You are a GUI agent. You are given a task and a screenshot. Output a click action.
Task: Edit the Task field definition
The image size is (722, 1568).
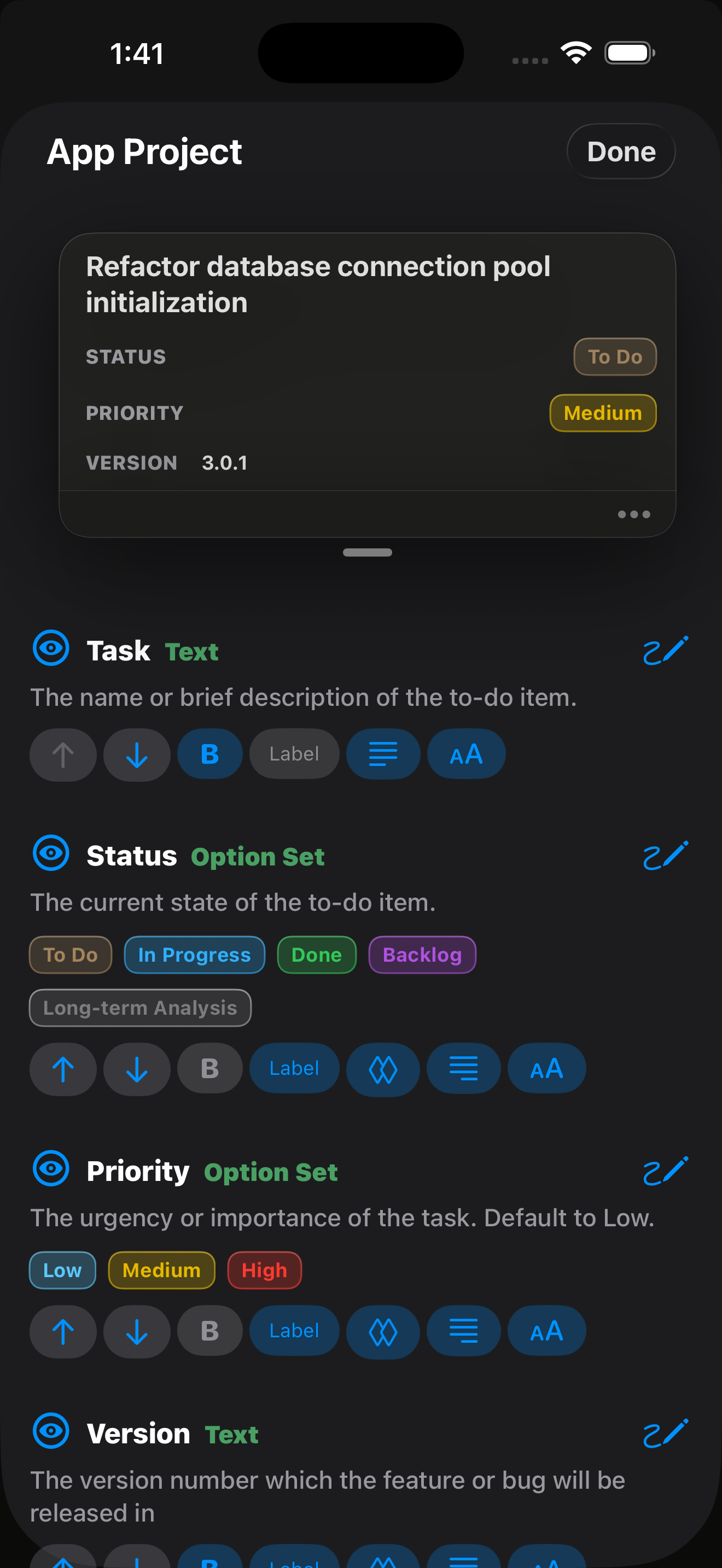pyautogui.click(x=665, y=650)
